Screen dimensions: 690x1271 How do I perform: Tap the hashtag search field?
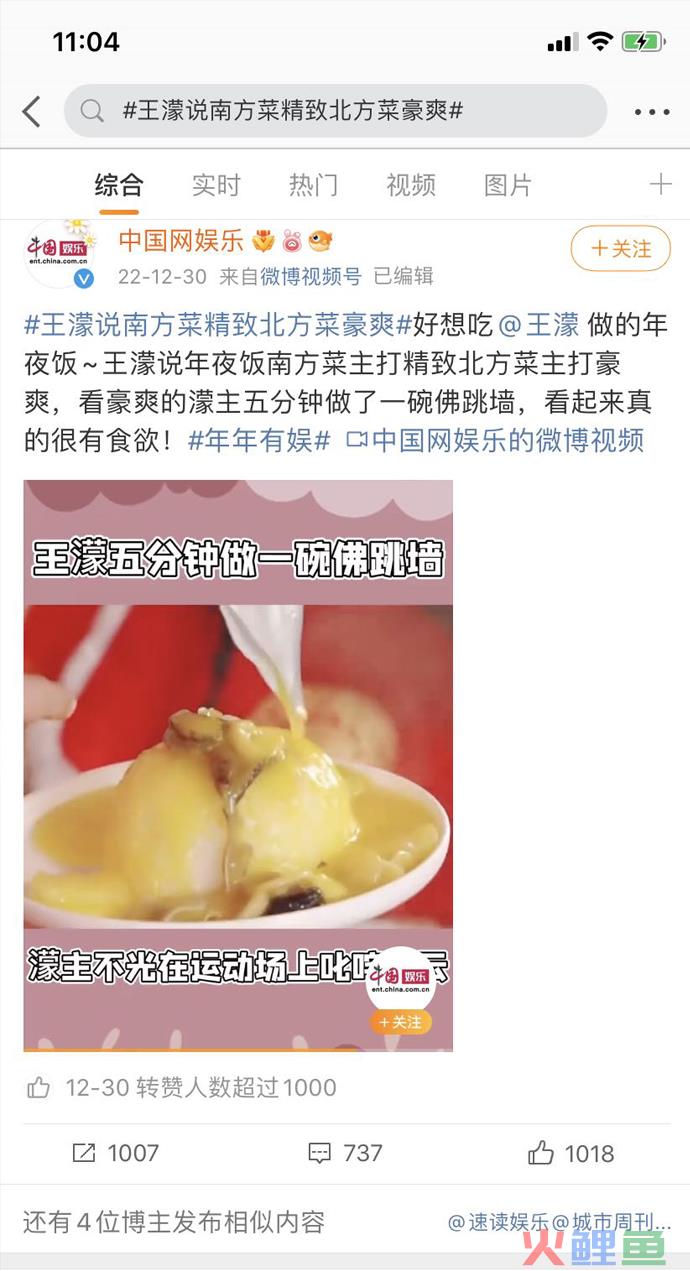(x=335, y=111)
